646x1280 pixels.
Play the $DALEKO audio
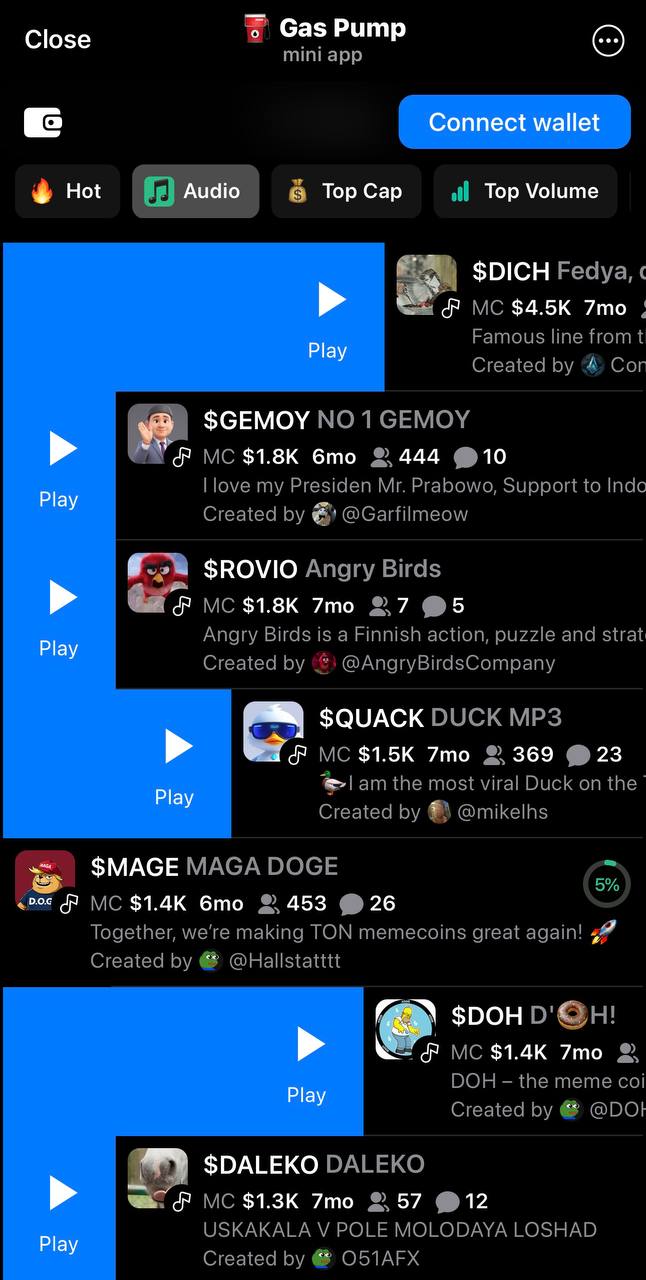click(60, 1210)
